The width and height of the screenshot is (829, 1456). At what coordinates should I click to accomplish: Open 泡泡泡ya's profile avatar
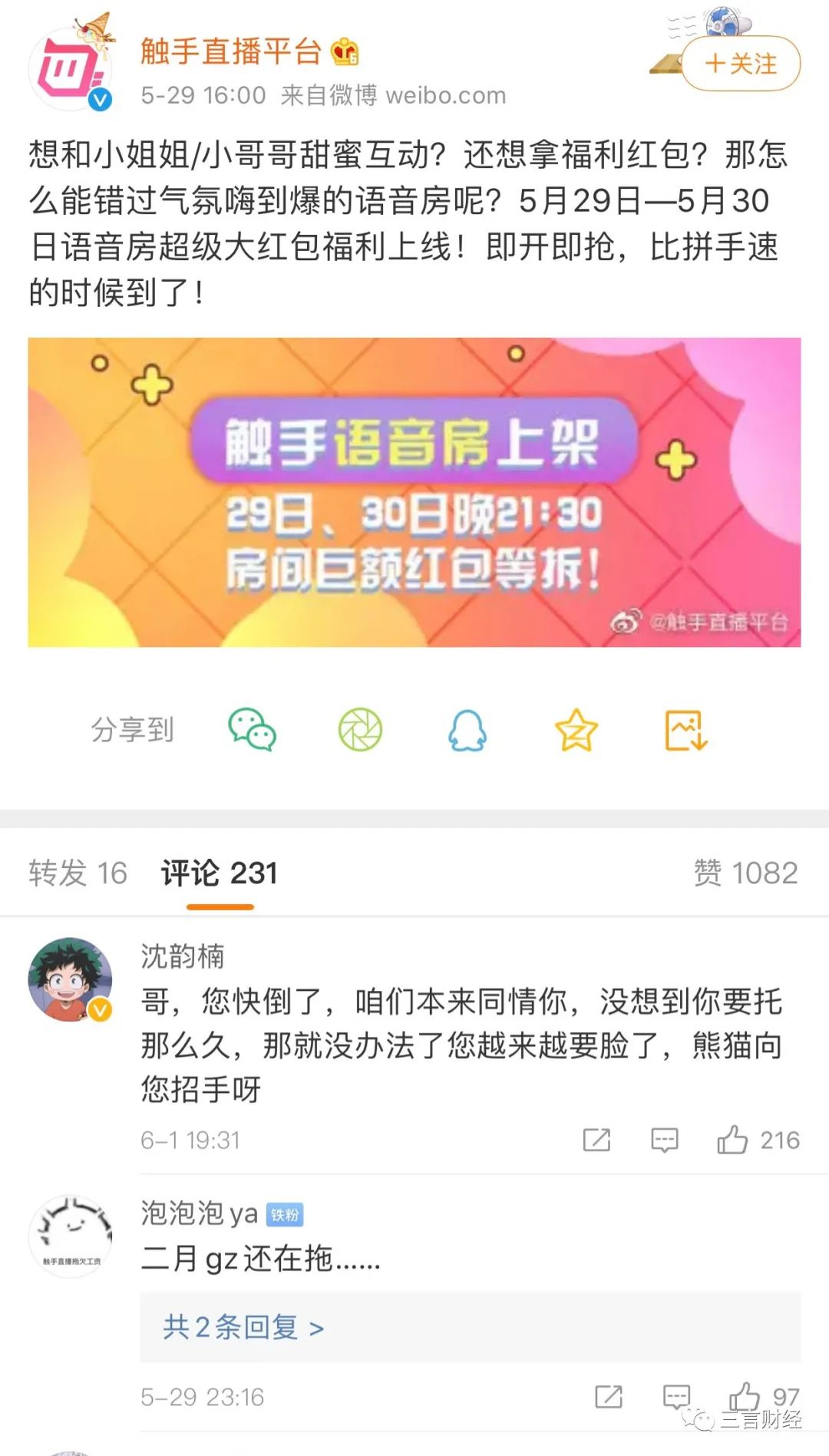(71, 1236)
